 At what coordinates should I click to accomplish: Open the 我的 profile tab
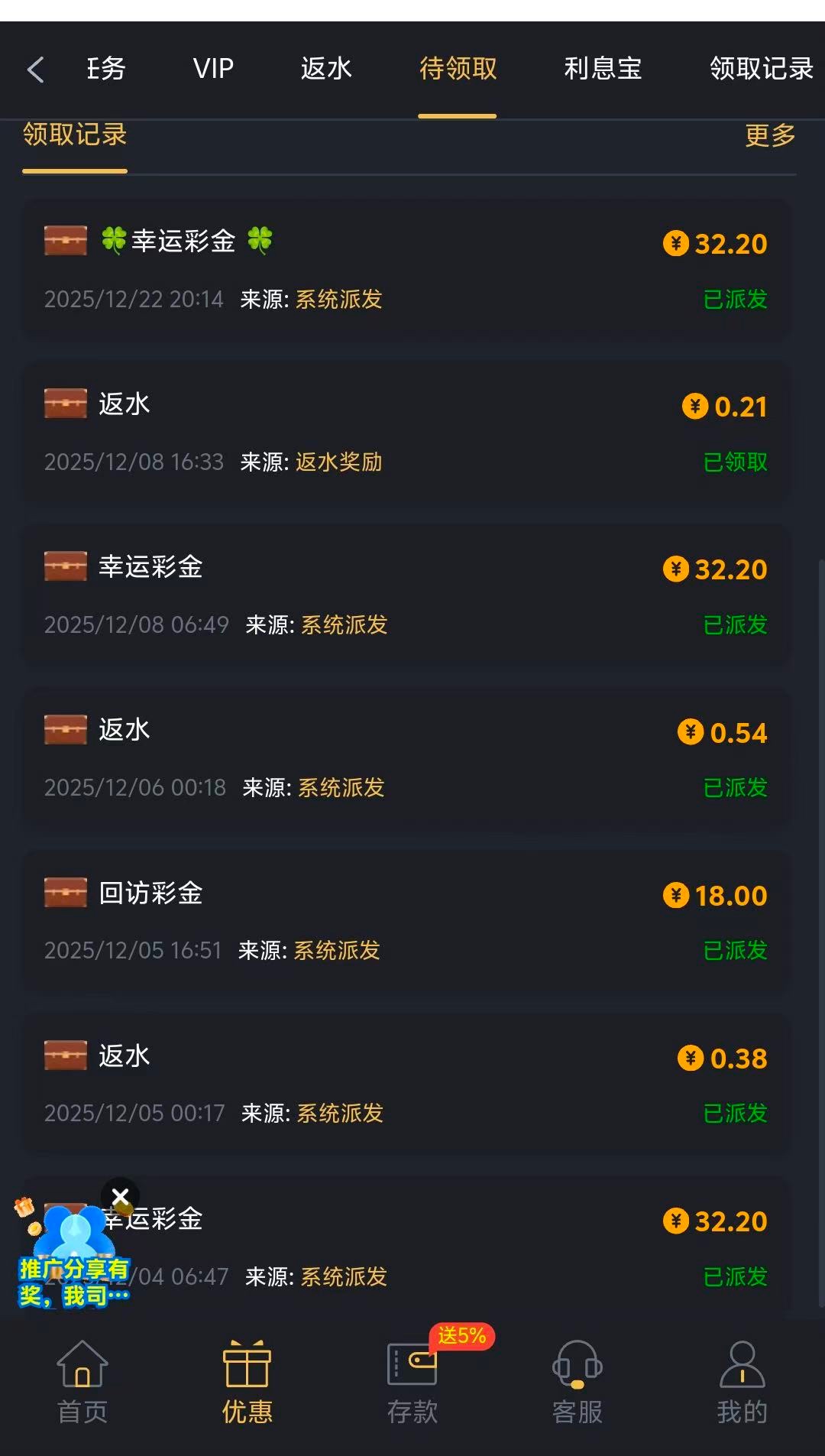(742, 1382)
